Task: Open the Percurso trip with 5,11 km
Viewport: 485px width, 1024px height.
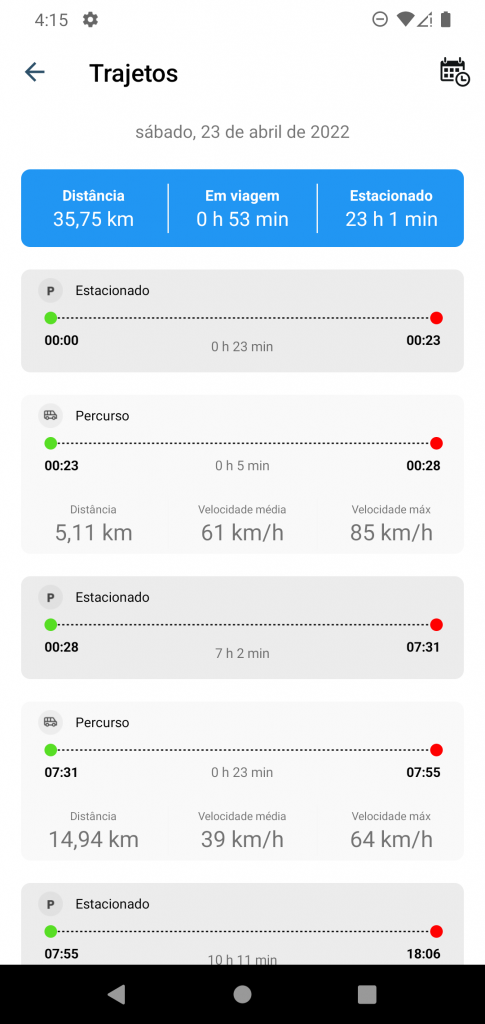Action: coord(242,474)
